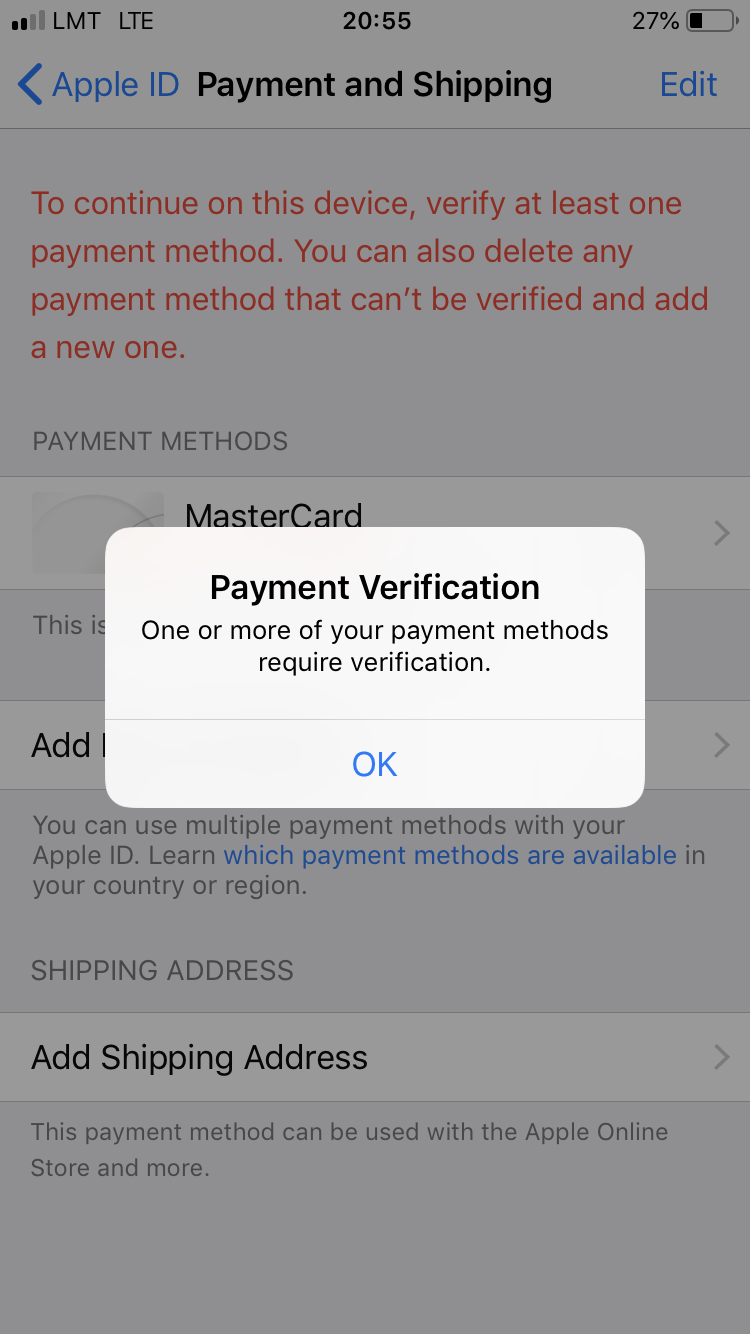Image resolution: width=750 pixels, height=1334 pixels.
Task: Open Add Shipping Address
Action: tap(374, 1057)
